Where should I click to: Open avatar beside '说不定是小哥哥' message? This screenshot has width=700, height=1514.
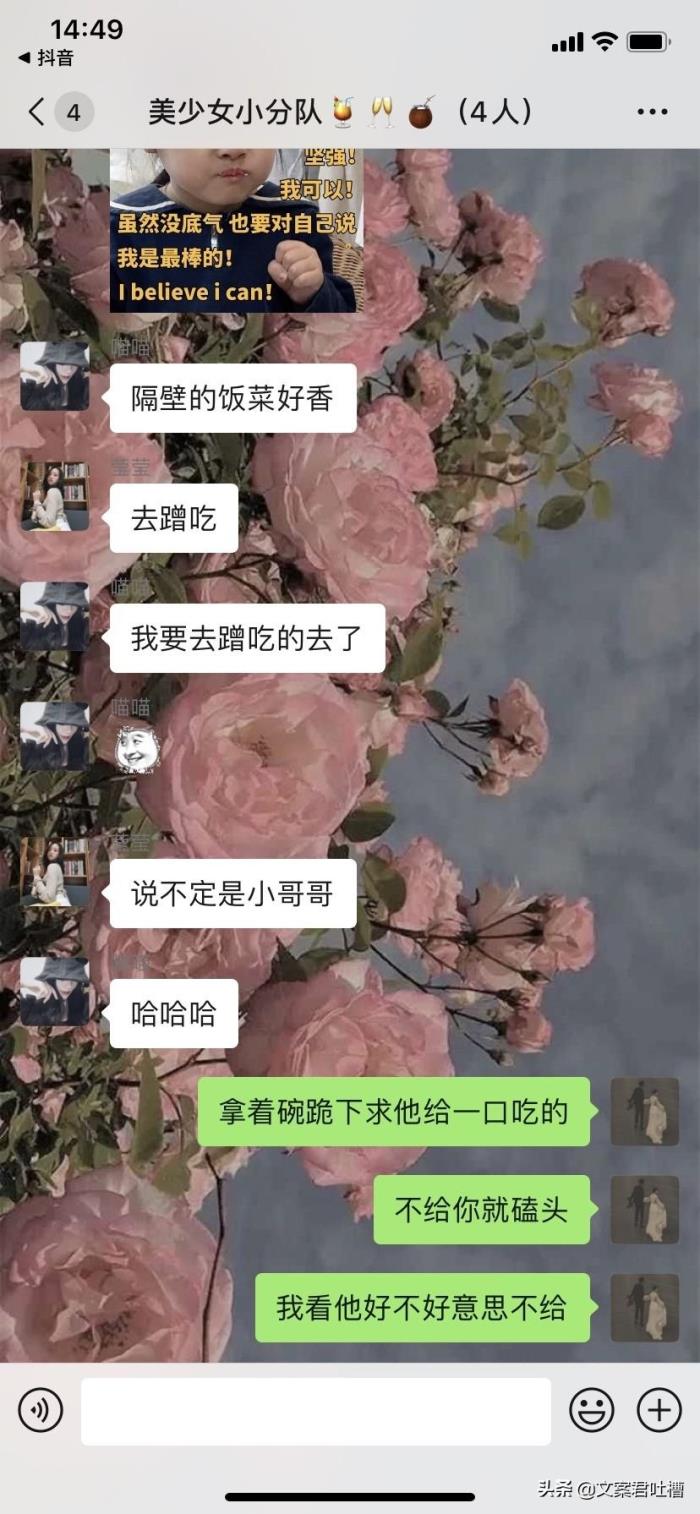(55, 871)
